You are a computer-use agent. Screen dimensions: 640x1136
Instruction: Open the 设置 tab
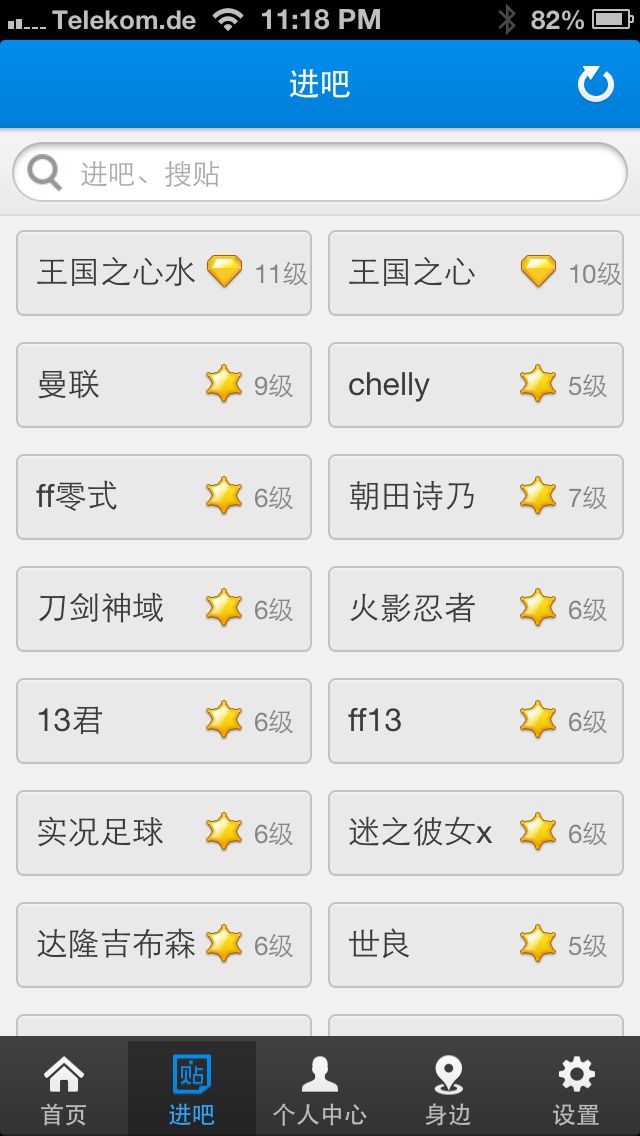click(x=576, y=1091)
